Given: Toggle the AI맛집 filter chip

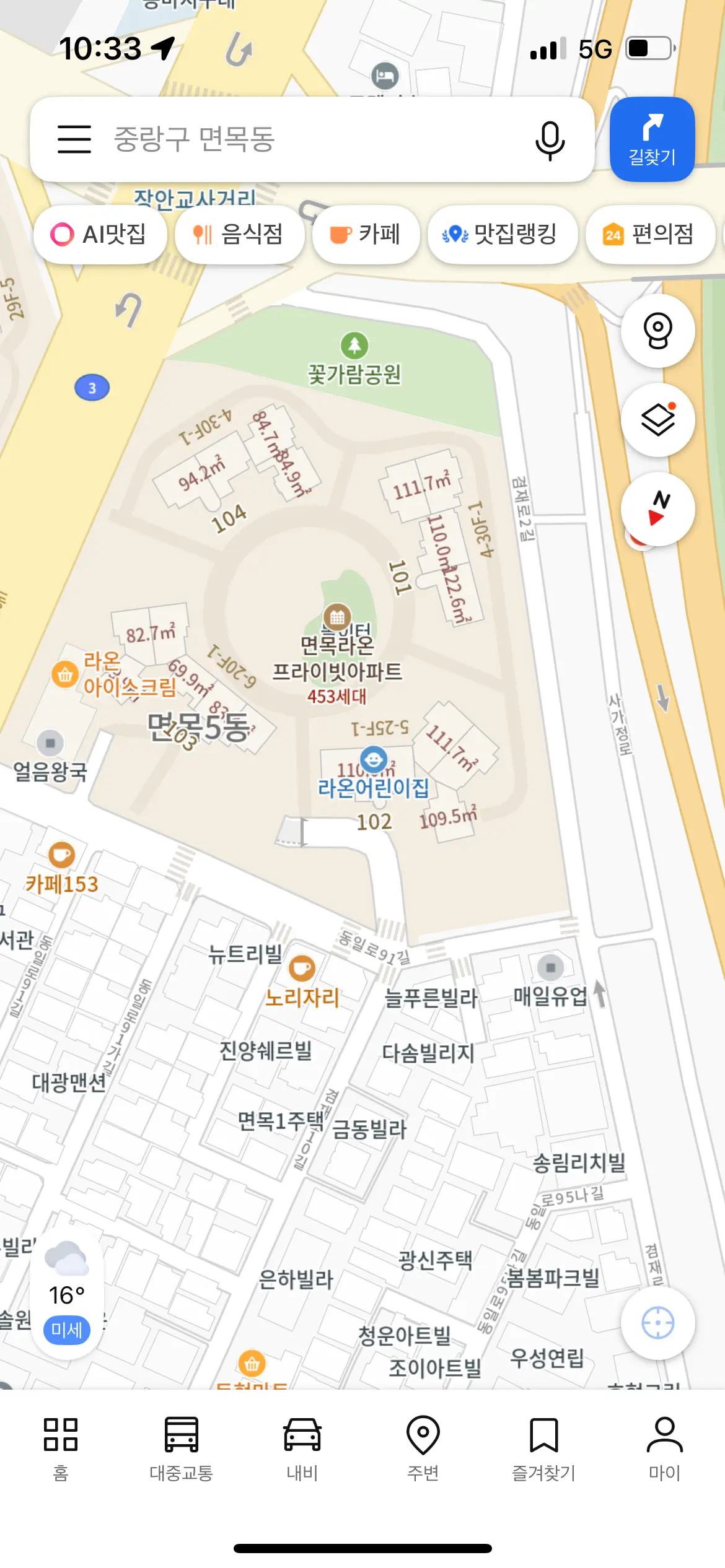Looking at the screenshot, I should click(100, 234).
